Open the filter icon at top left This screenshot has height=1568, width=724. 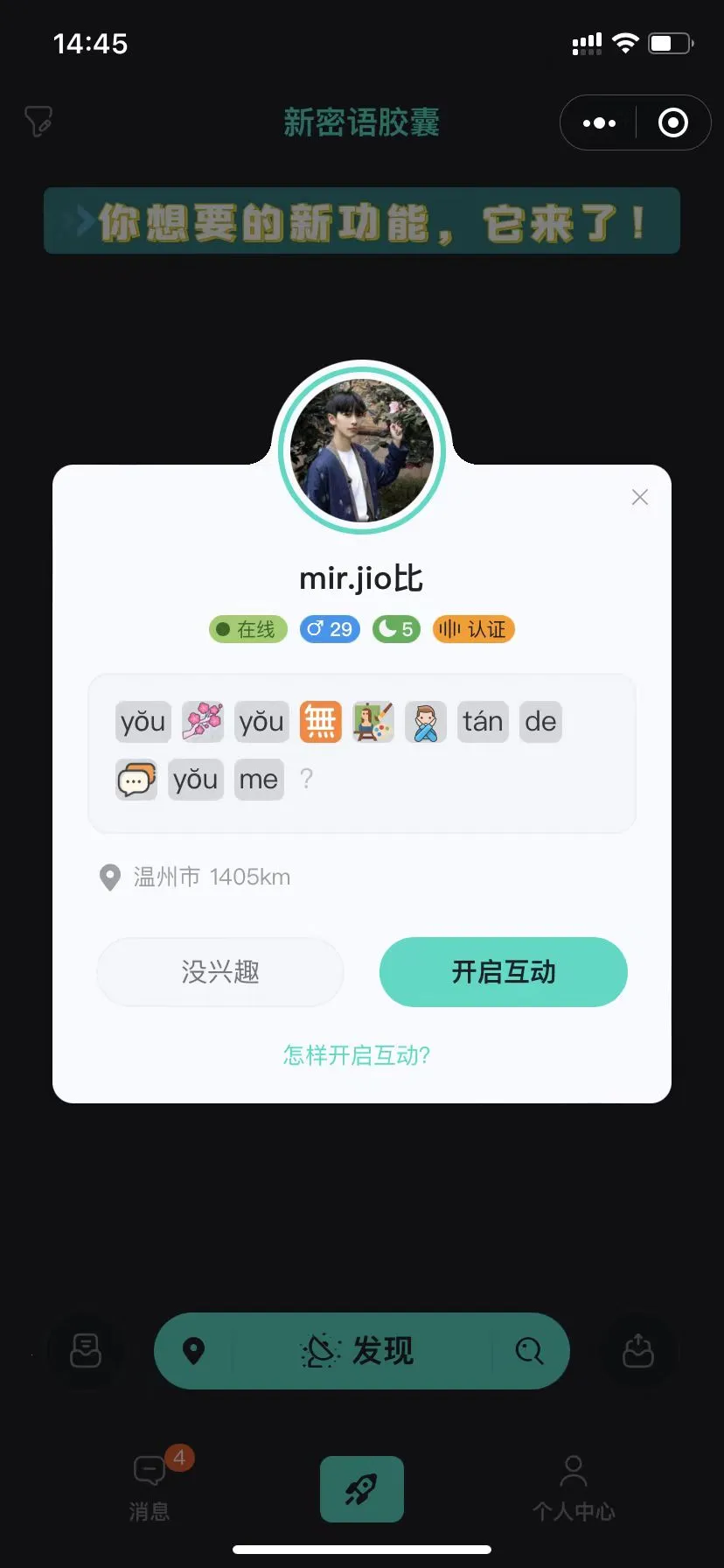click(38, 122)
